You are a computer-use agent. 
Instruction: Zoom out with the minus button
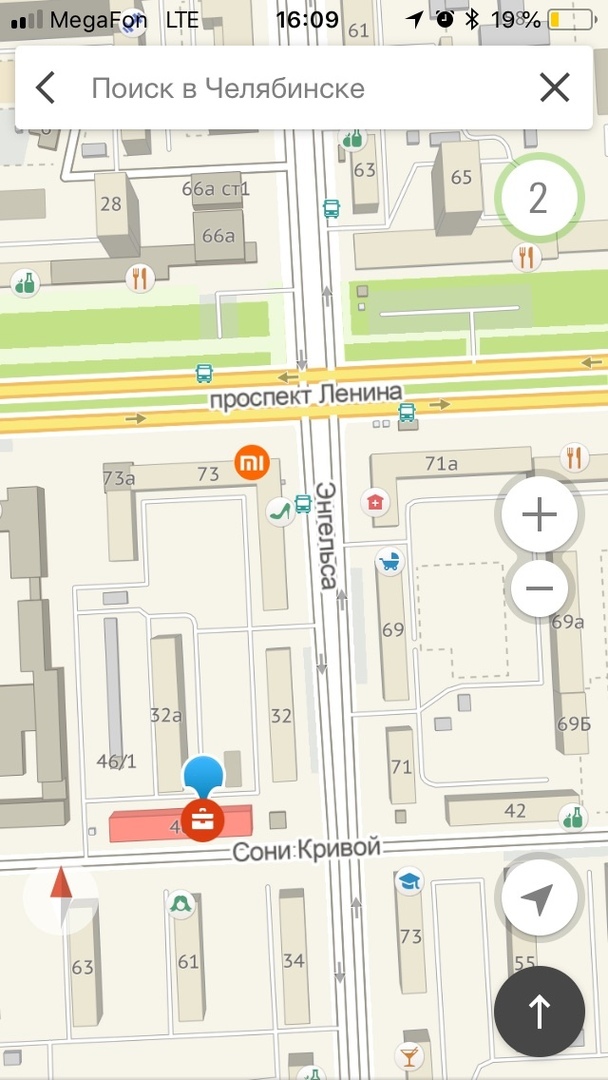tap(539, 587)
